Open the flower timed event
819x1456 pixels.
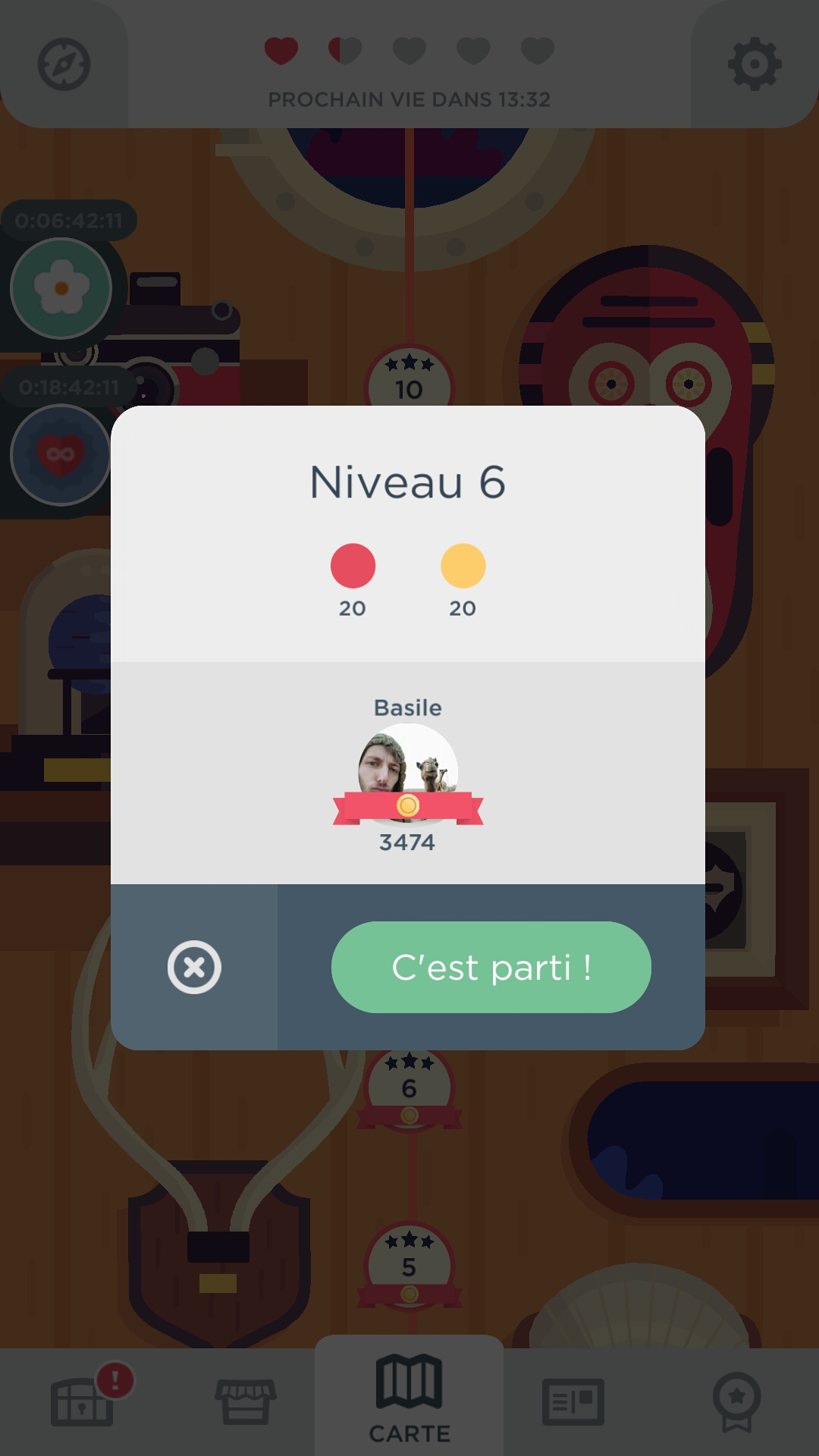pyautogui.click(x=61, y=288)
